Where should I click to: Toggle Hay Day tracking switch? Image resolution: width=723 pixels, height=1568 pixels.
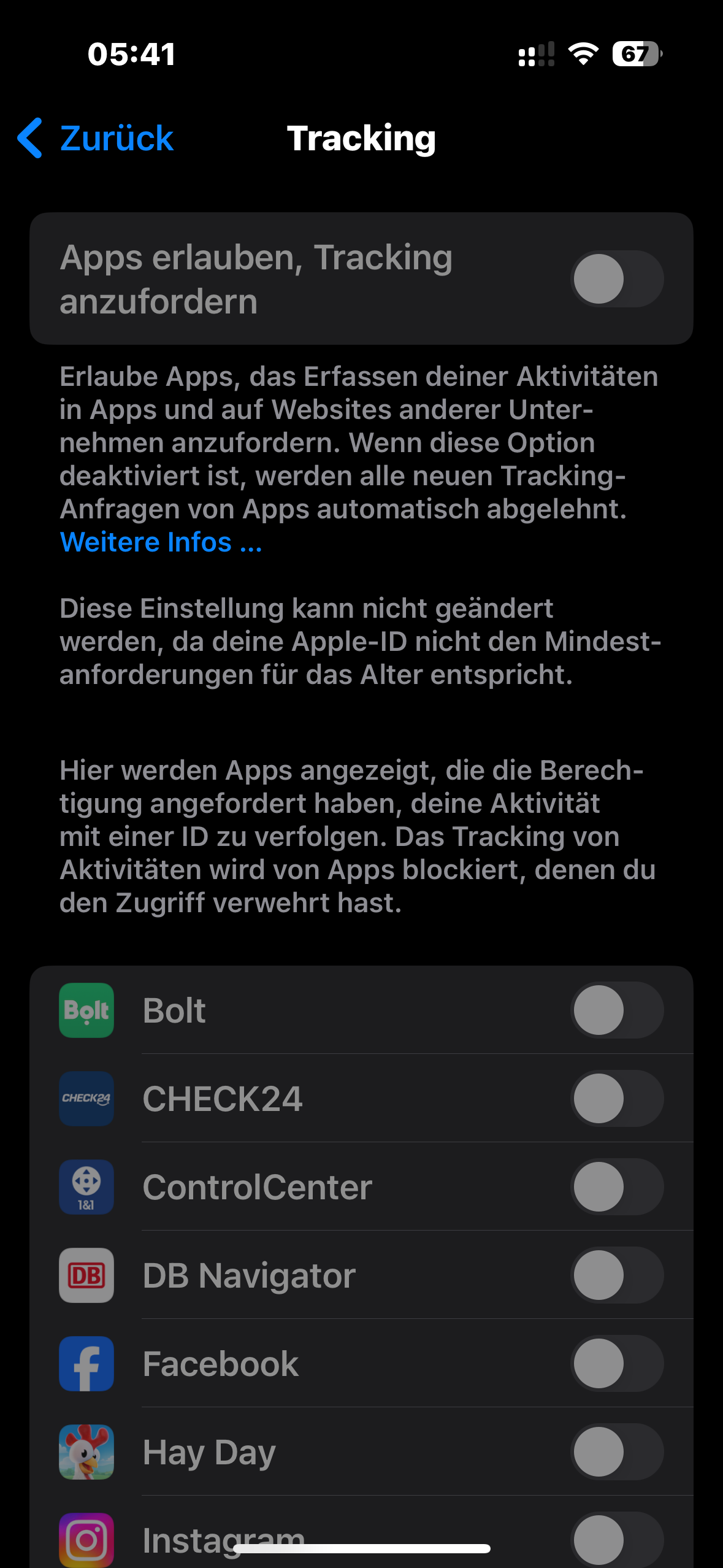[617, 1452]
